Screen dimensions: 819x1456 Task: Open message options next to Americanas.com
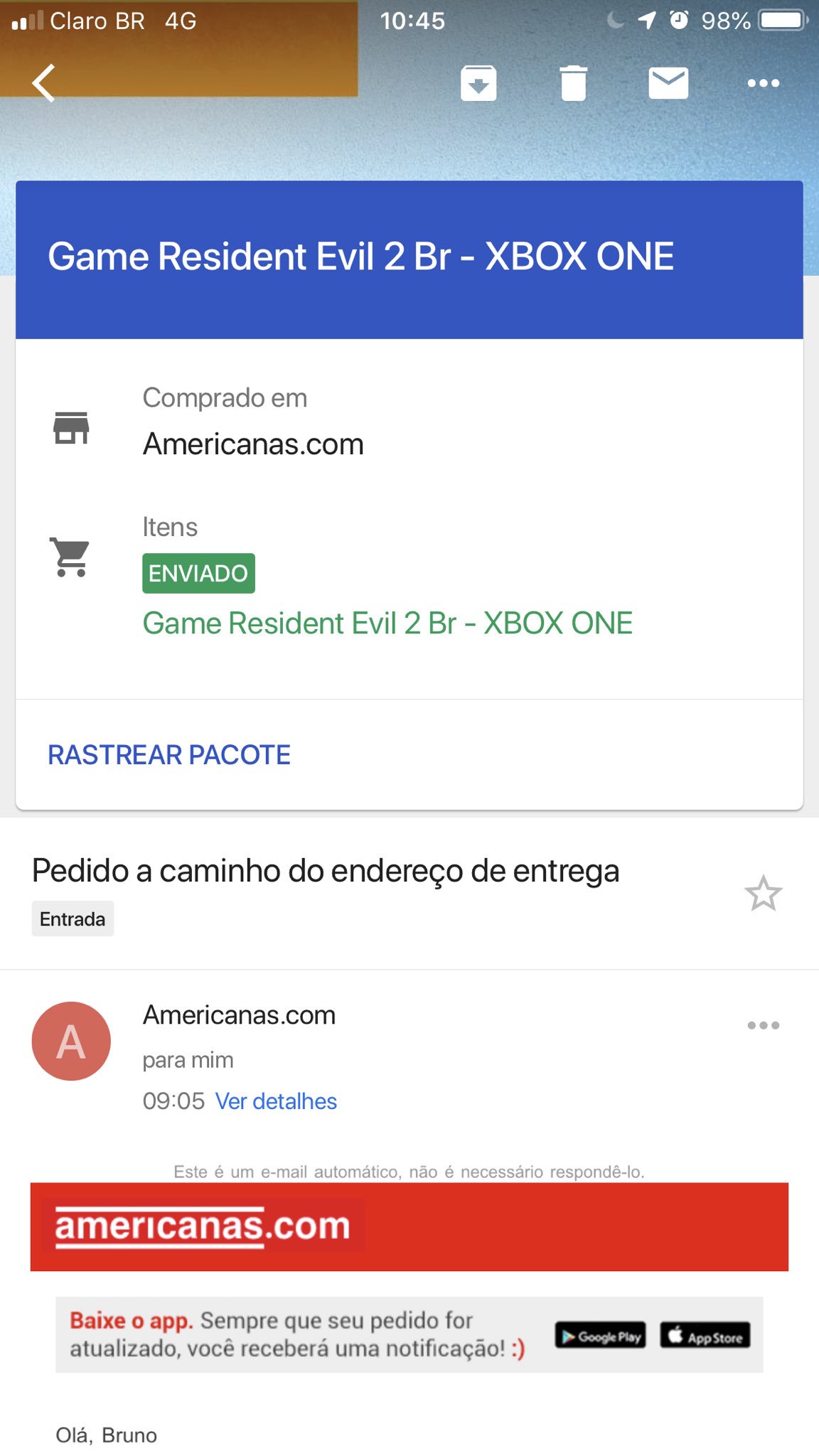pyautogui.click(x=764, y=1025)
